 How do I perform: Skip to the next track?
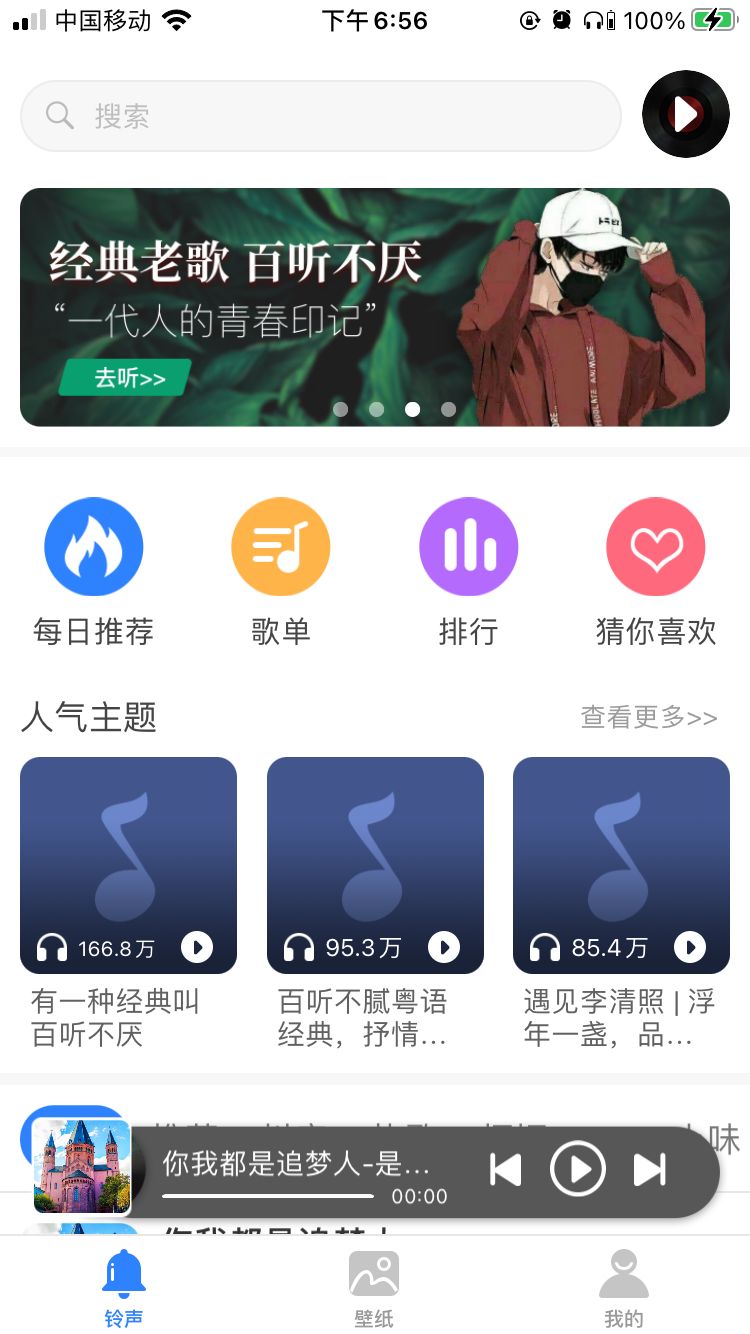pos(649,1169)
